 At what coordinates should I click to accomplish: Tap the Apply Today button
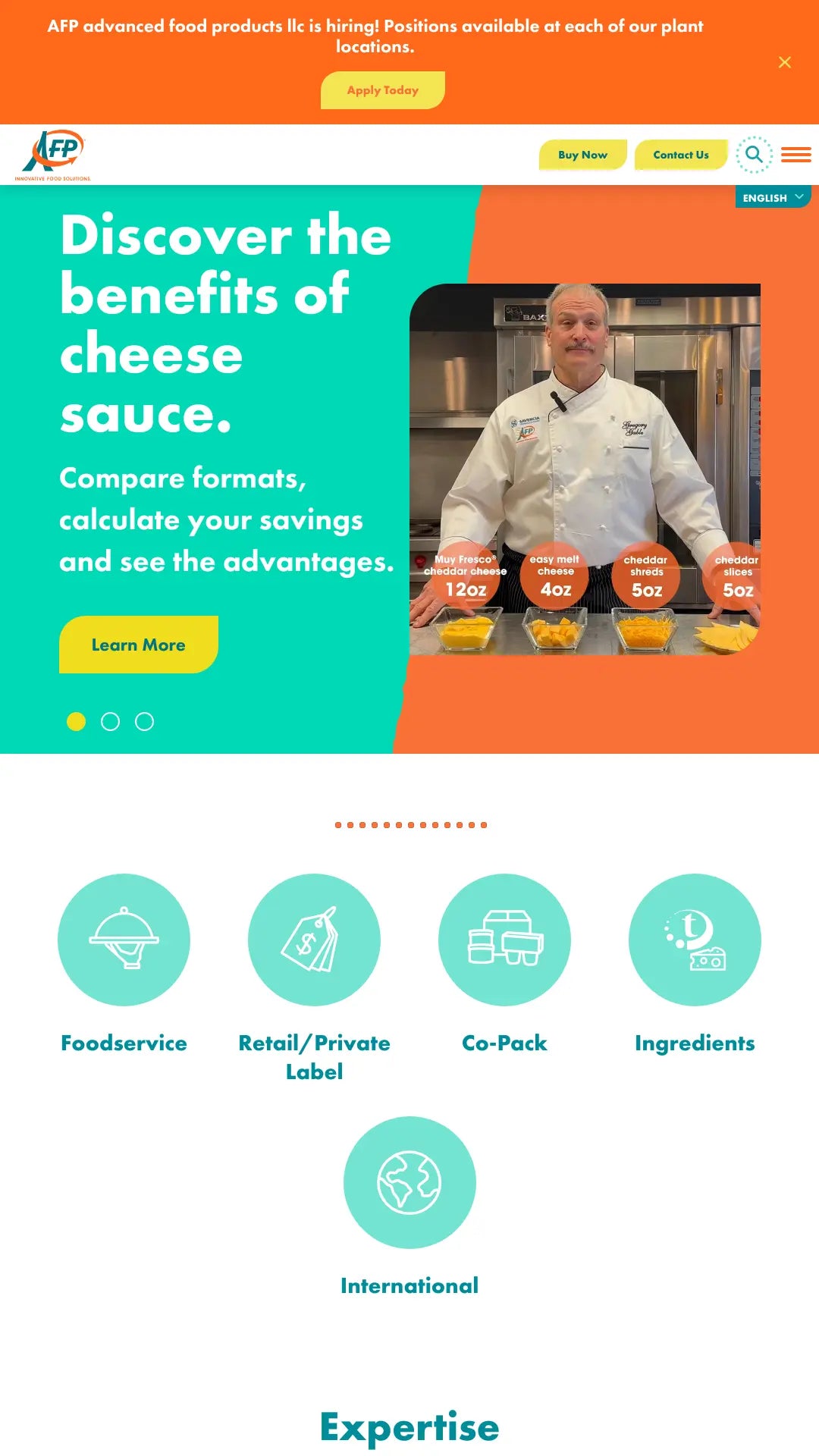tap(382, 90)
